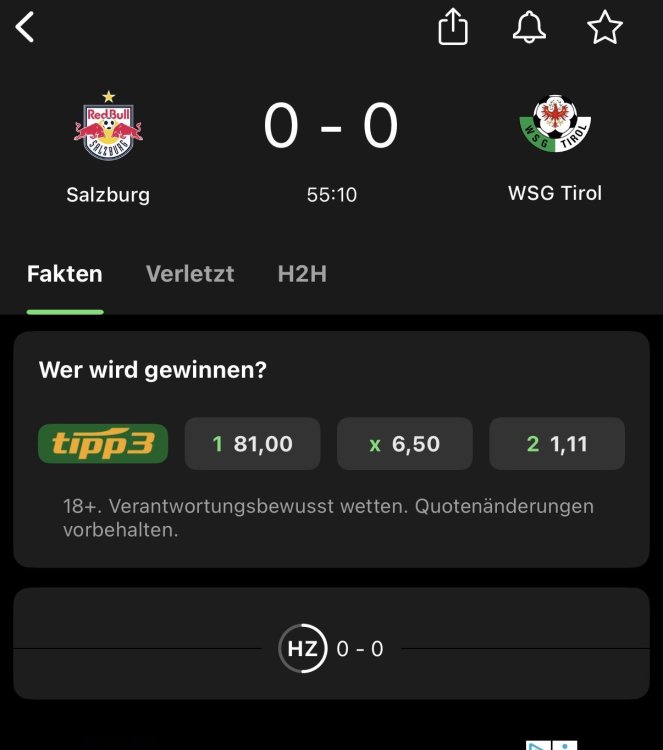Switch to the Verletzt tab
The width and height of the screenshot is (663, 750).
pyautogui.click(x=190, y=274)
